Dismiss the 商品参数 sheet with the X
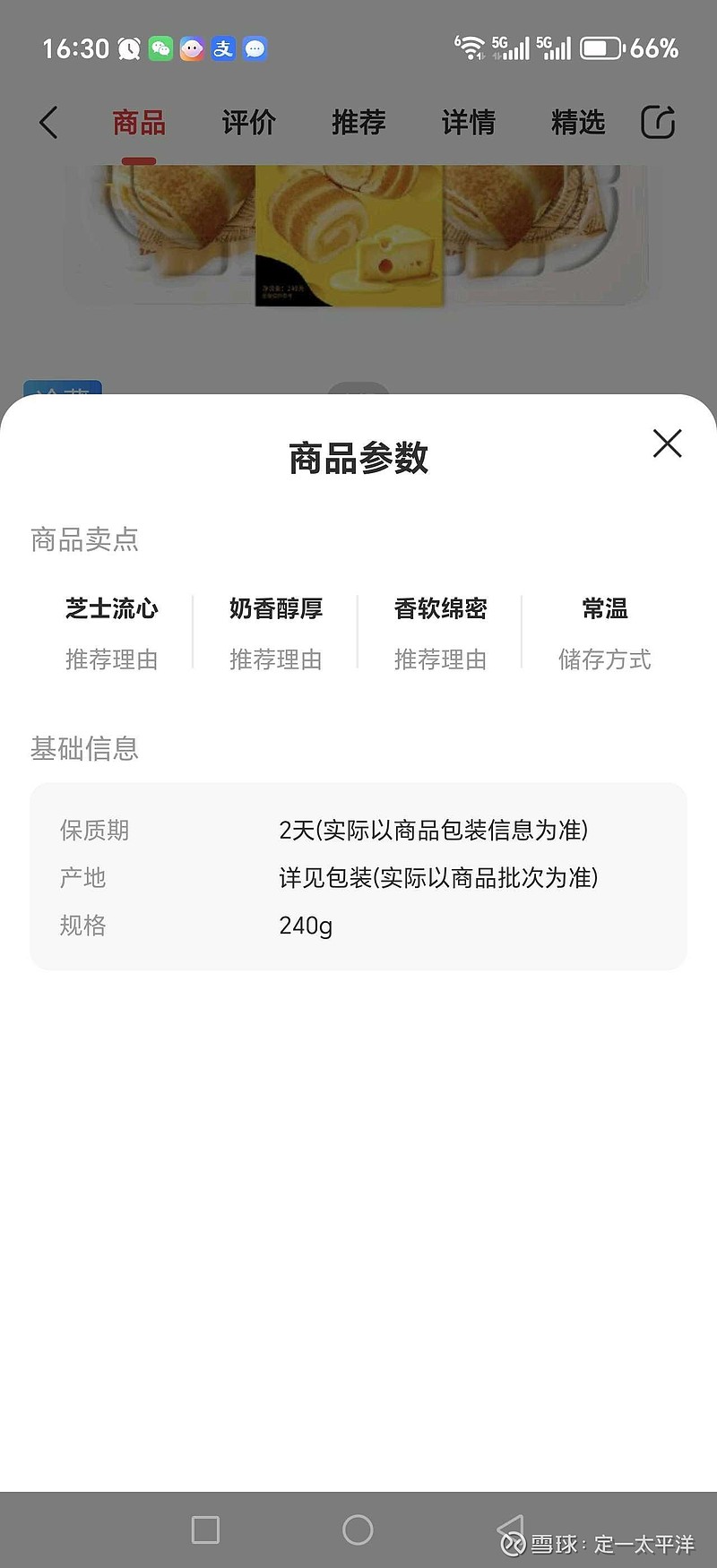 point(667,444)
